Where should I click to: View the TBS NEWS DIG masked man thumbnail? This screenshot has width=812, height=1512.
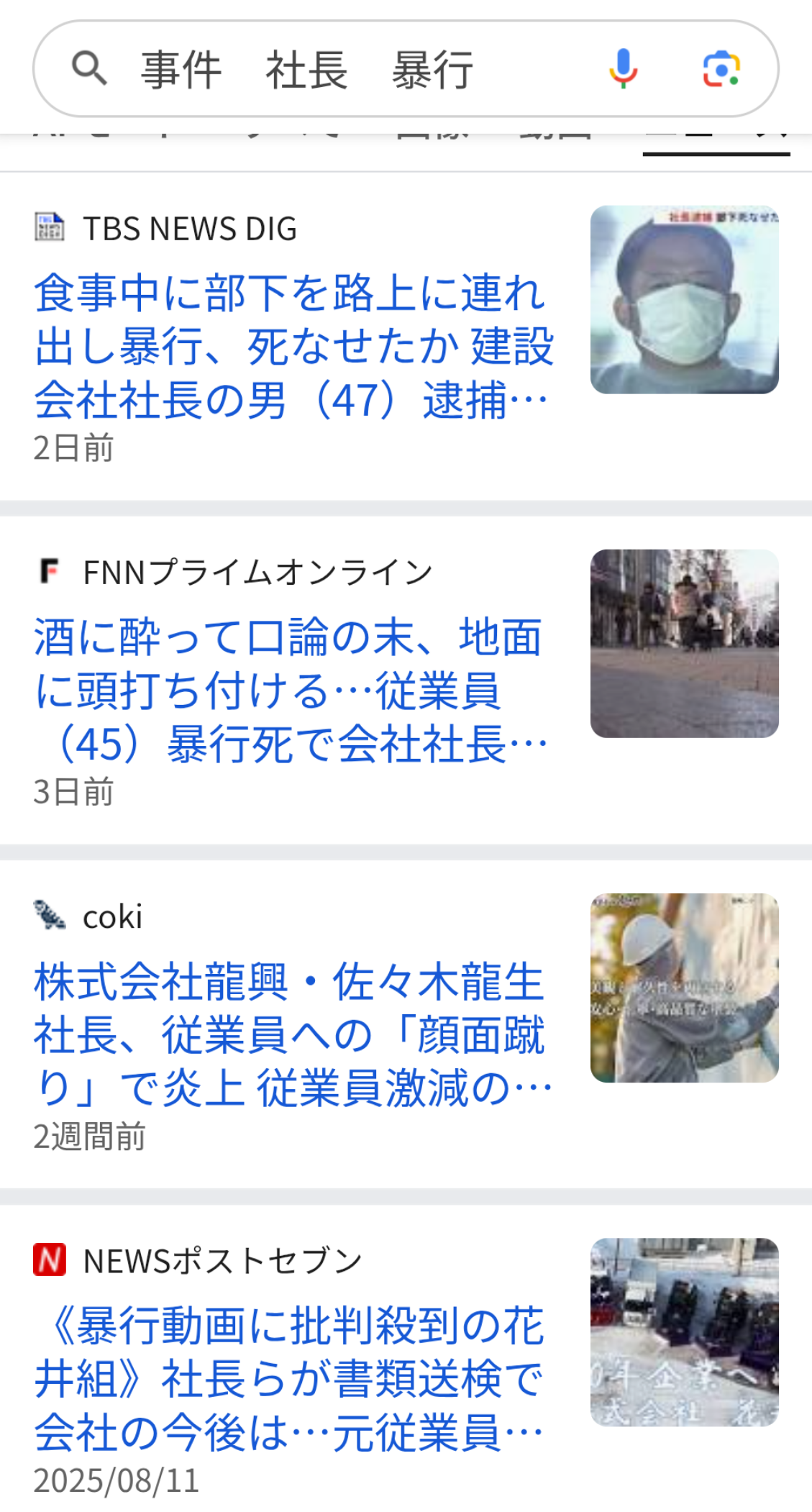[684, 300]
